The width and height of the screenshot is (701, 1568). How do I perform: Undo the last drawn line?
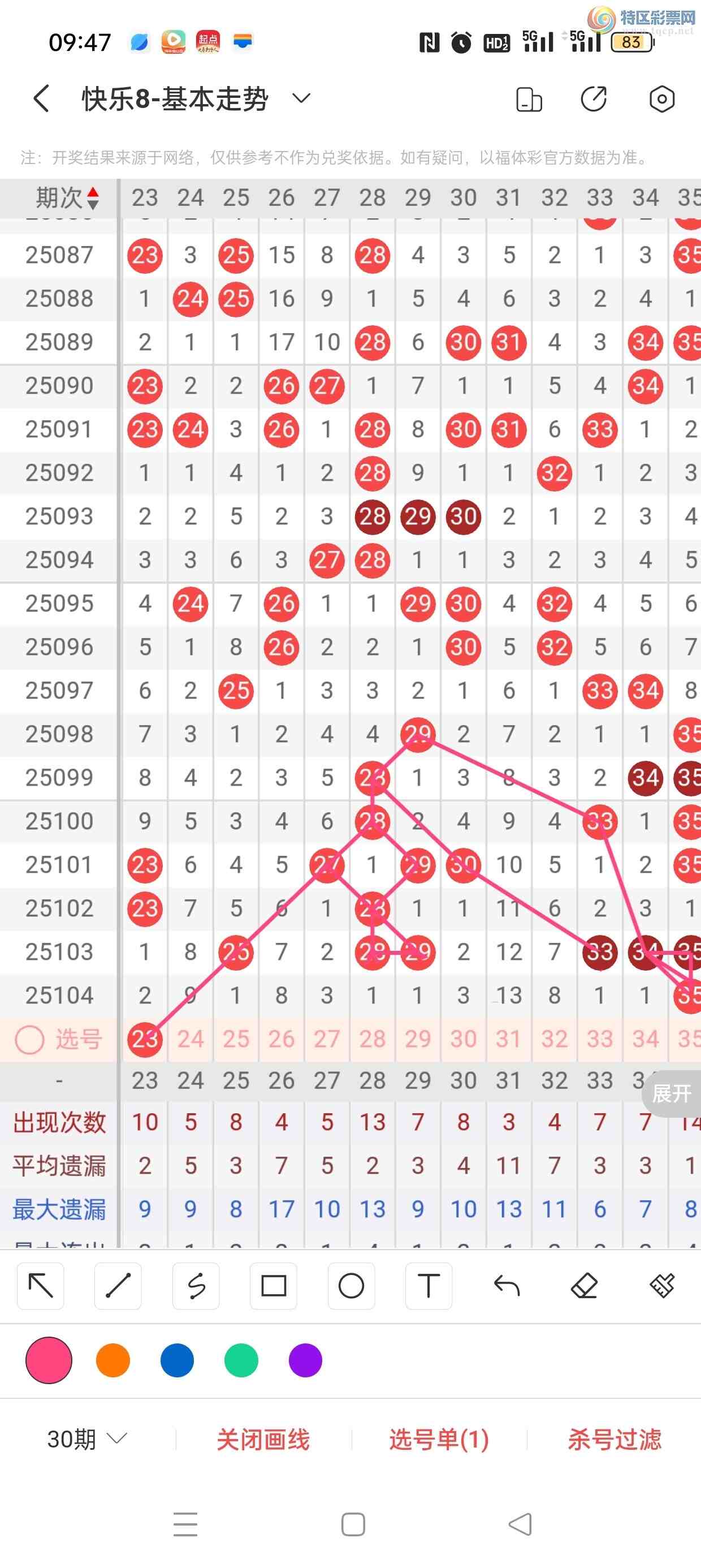pyautogui.click(x=507, y=1286)
